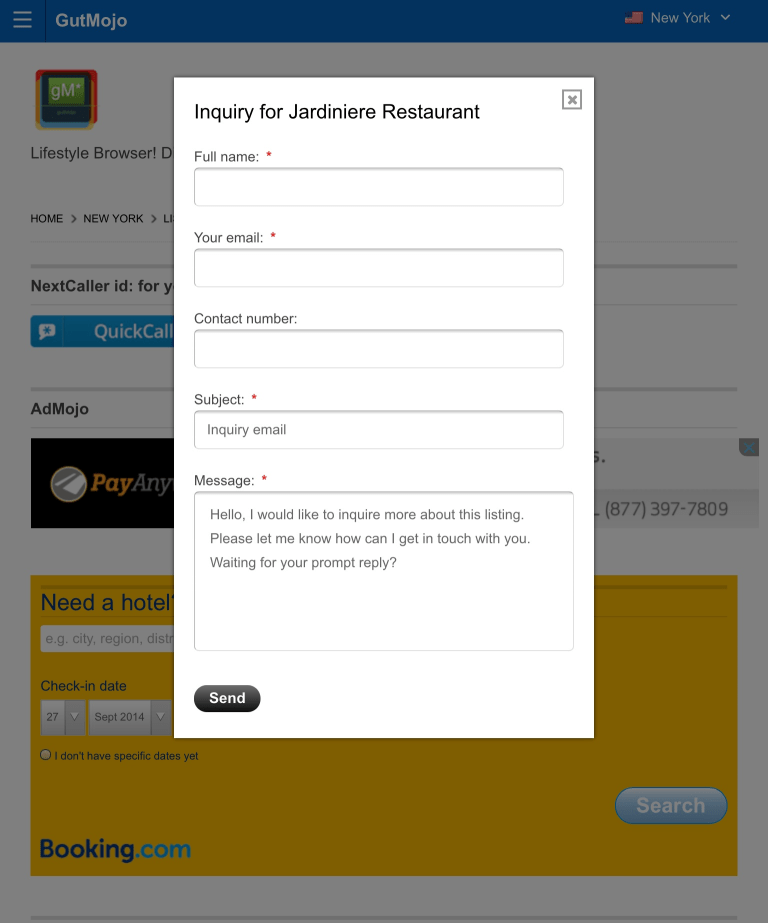Image resolution: width=768 pixels, height=923 pixels.
Task: Open the check-in month dropdown
Action: [x=129, y=717]
